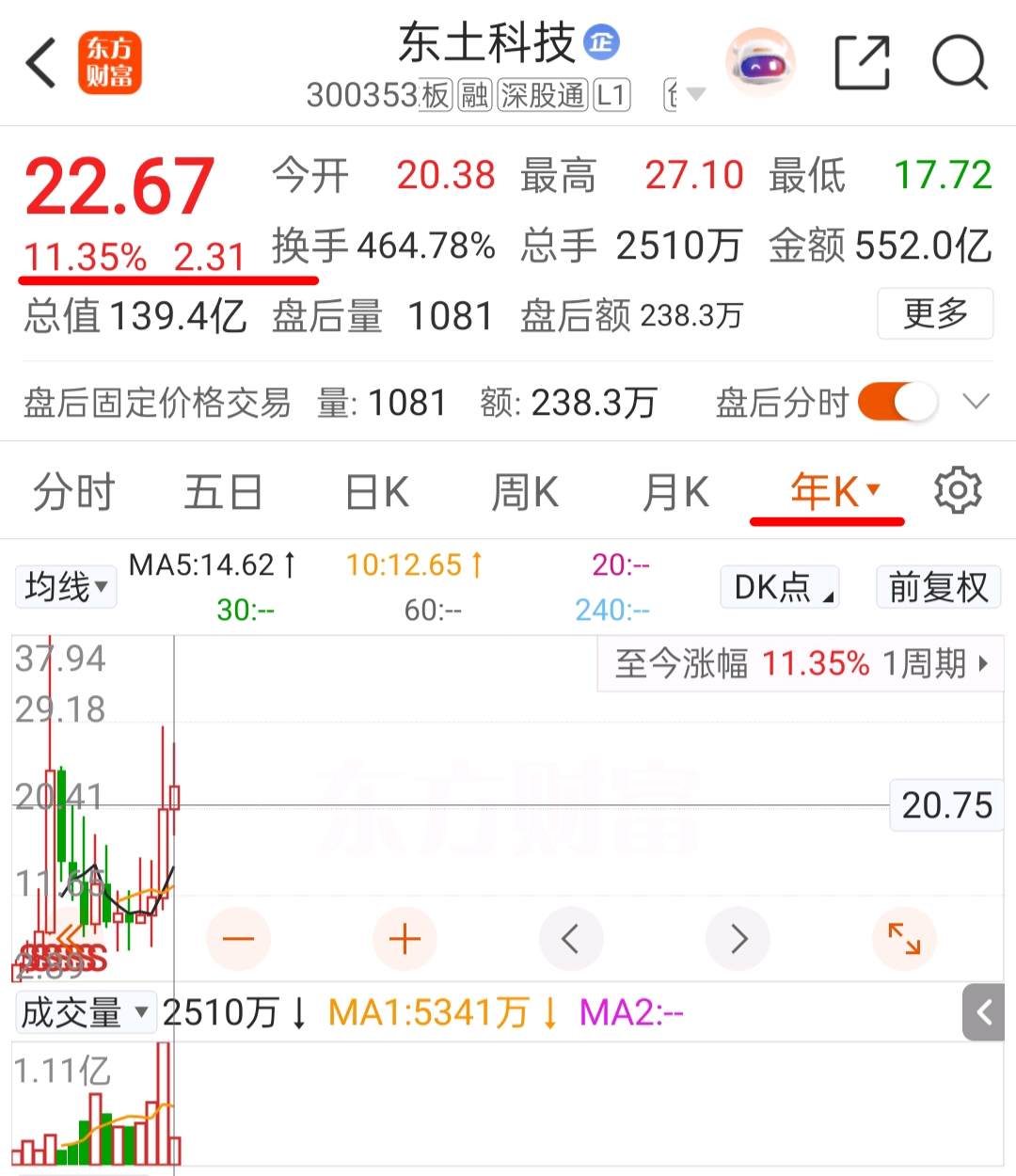This screenshot has height=1176, width=1016.
Task: Go back using the top-left arrow
Action: click(41, 63)
